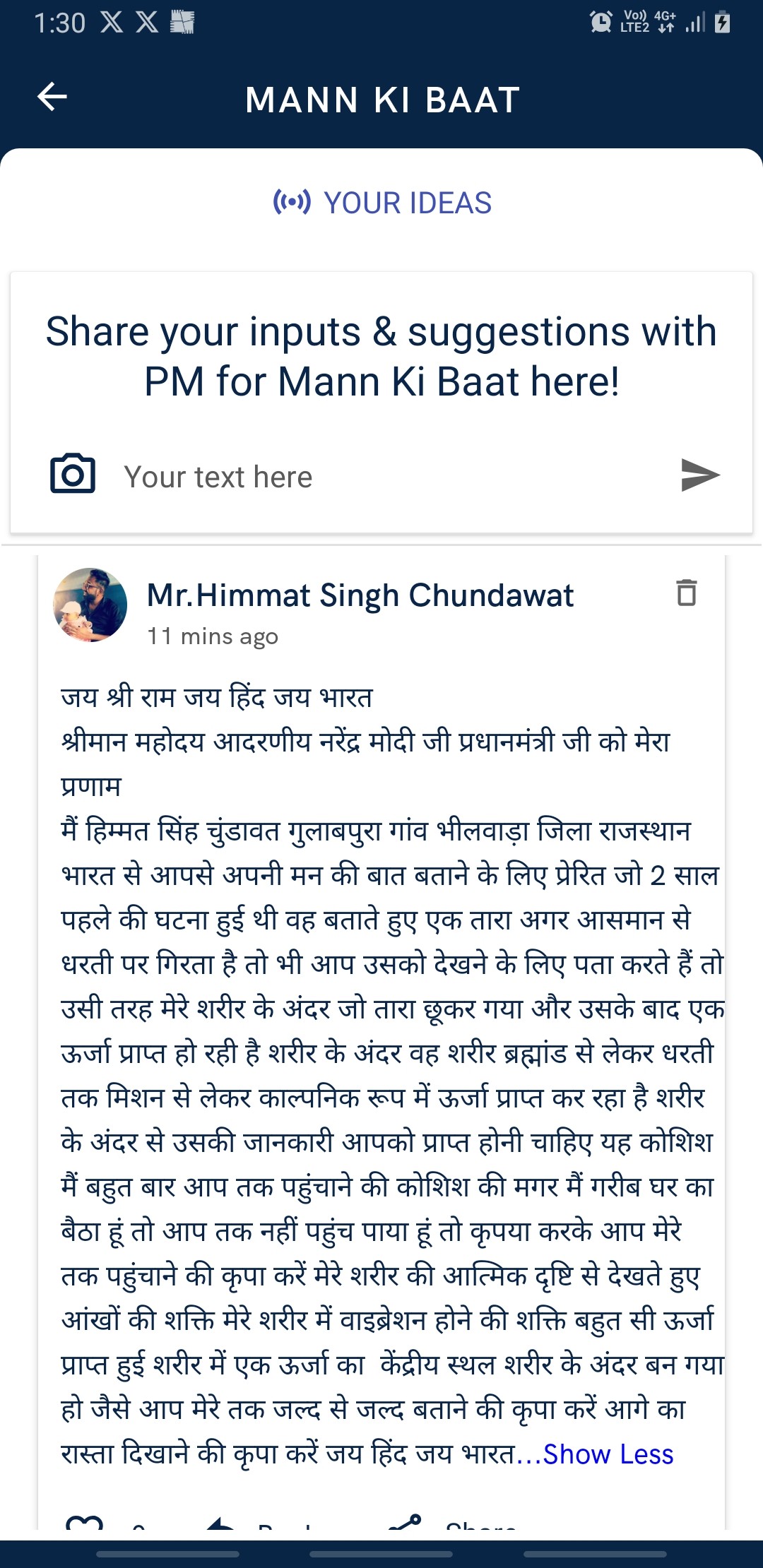This screenshot has width=763, height=1568.
Task: Attach a photo with the camera icon
Action: pyautogui.click(x=73, y=474)
